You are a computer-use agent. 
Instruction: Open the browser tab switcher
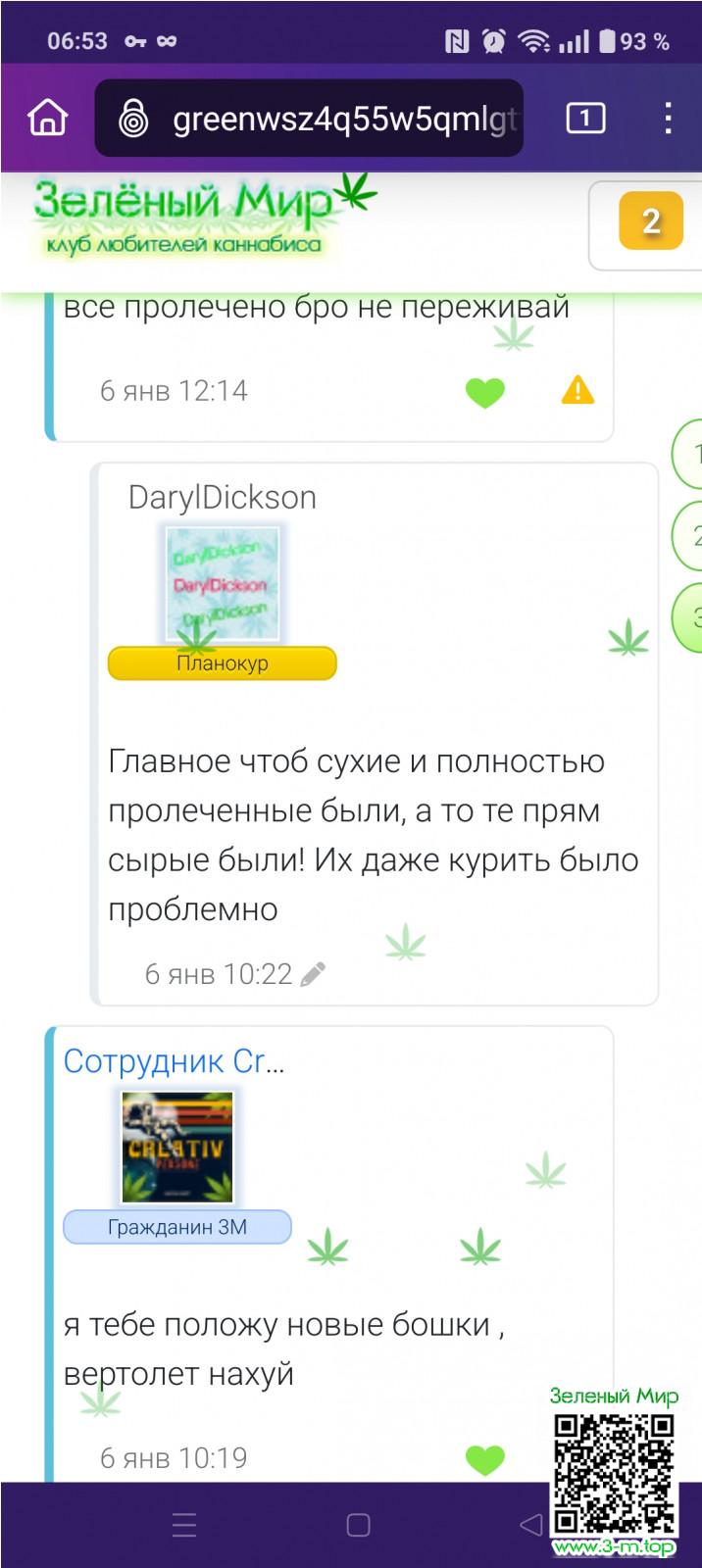[x=585, y=119]
